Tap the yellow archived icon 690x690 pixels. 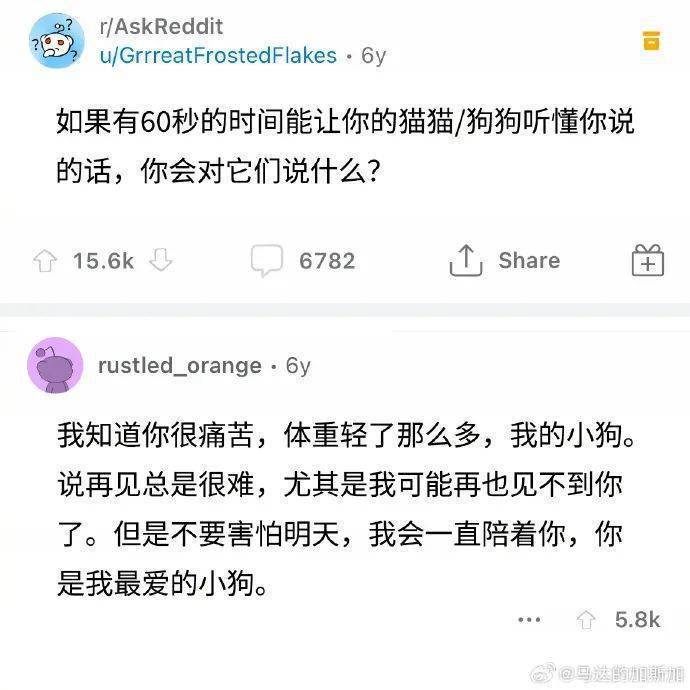point(651,41)
